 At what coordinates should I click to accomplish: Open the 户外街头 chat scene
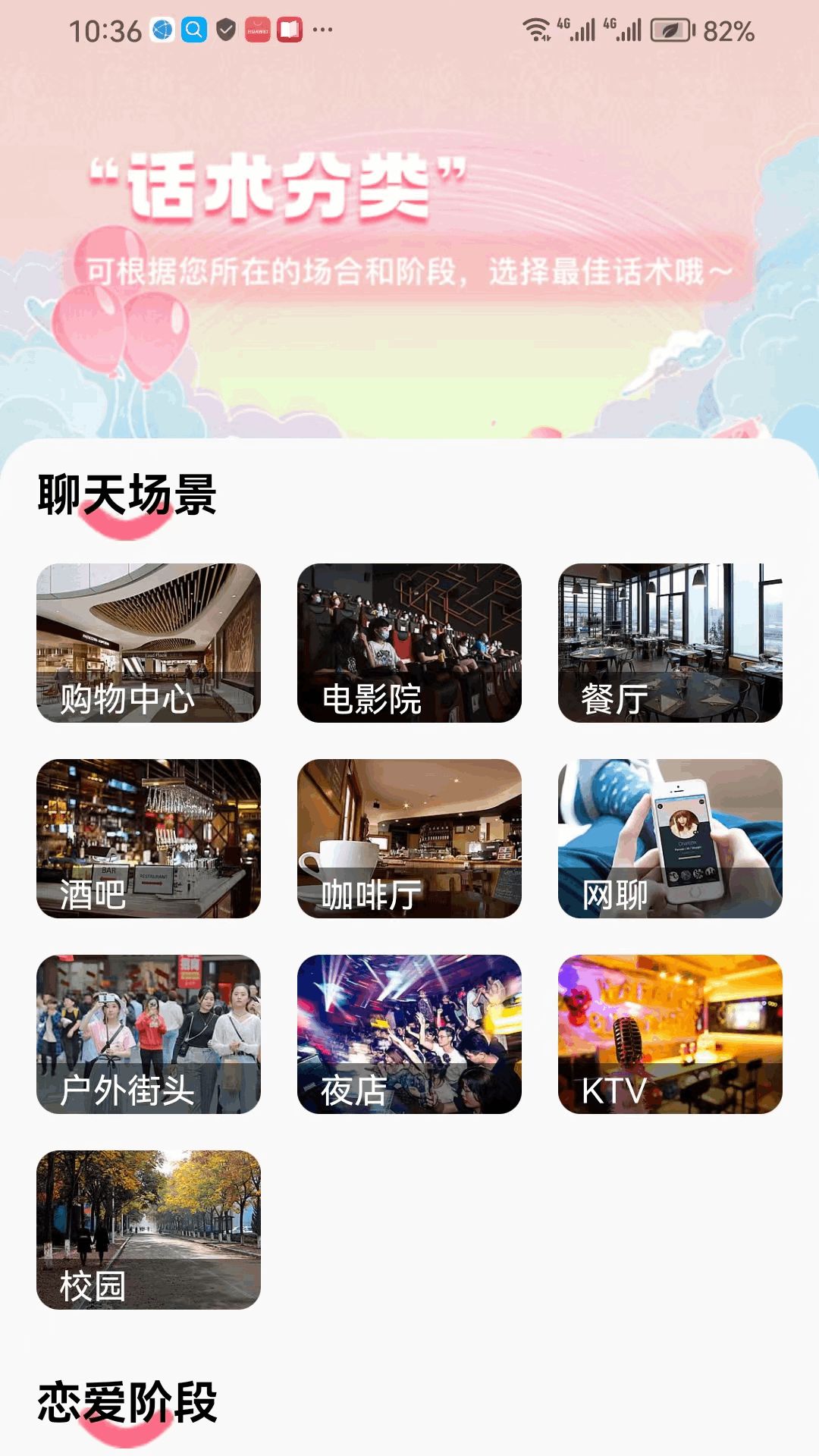(x=149, y=1034)
